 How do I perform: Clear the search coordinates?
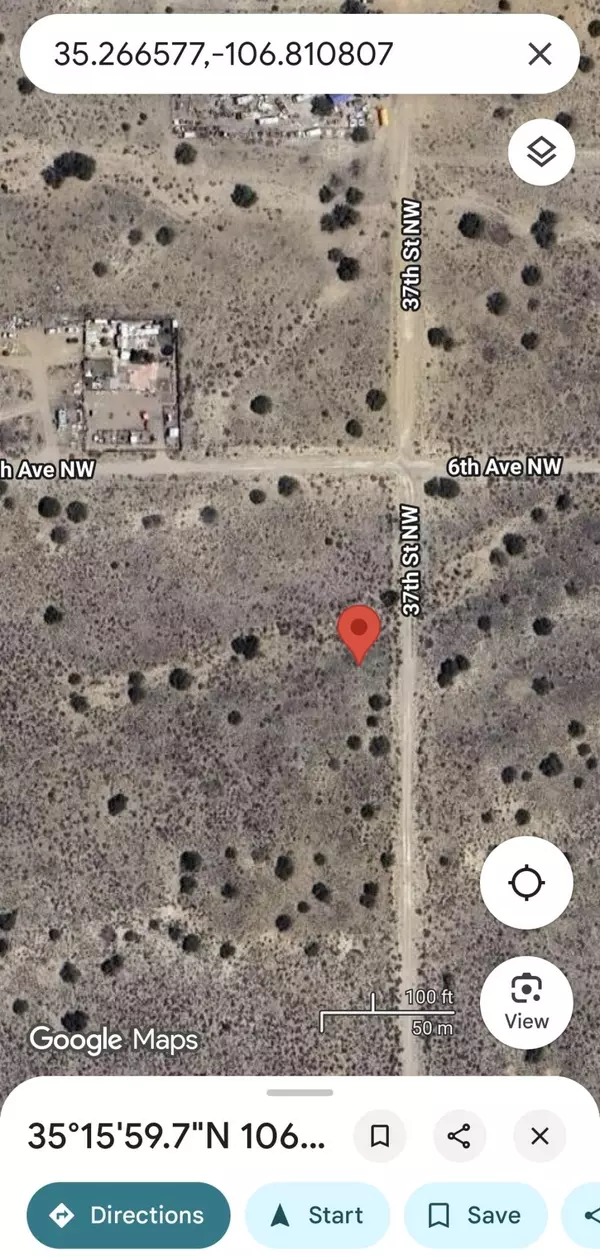click(539, 54)
